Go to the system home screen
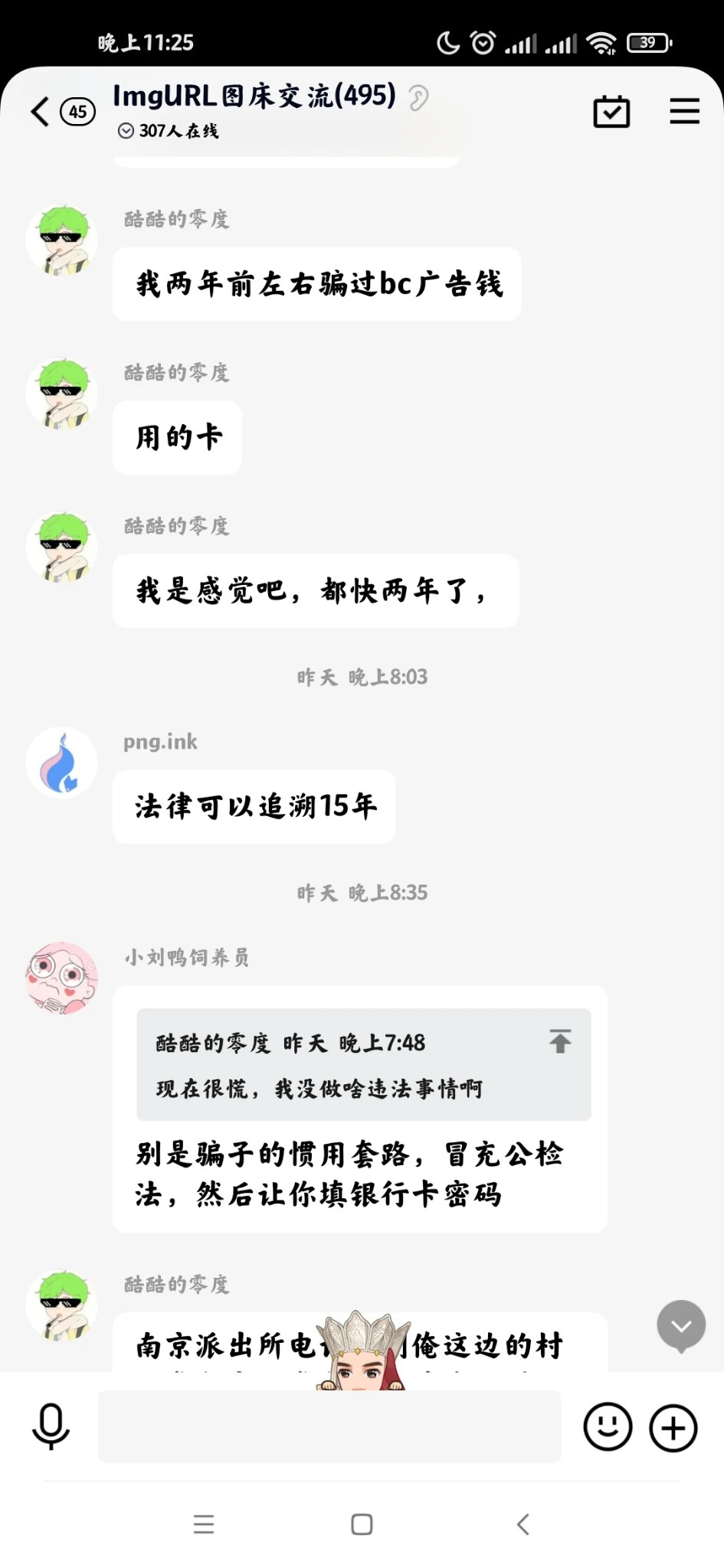 [x=362, y=1524]
